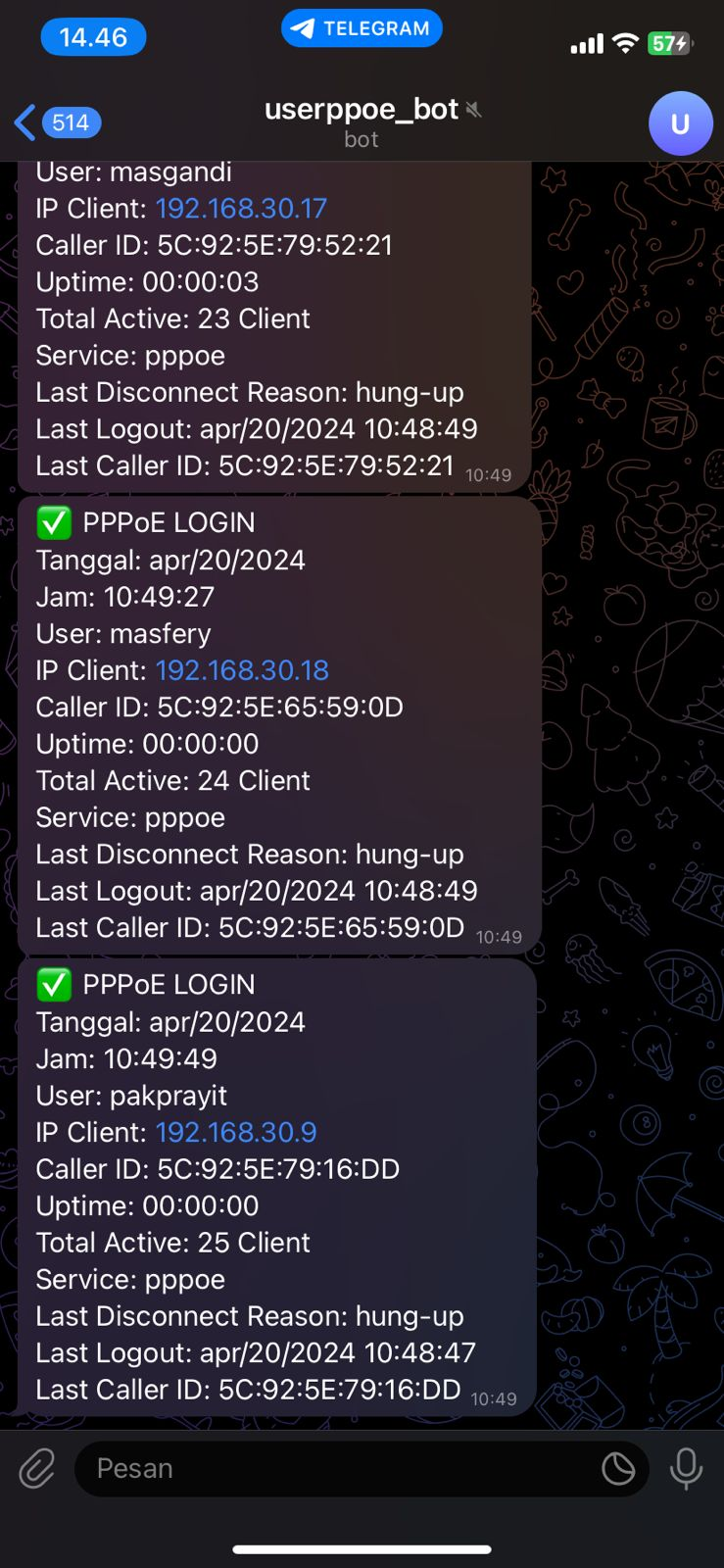Viewport: 724px width, 1568px height.
Task: Open userppoe_bot chat info from the title
Action: click(x=362, y=110)
